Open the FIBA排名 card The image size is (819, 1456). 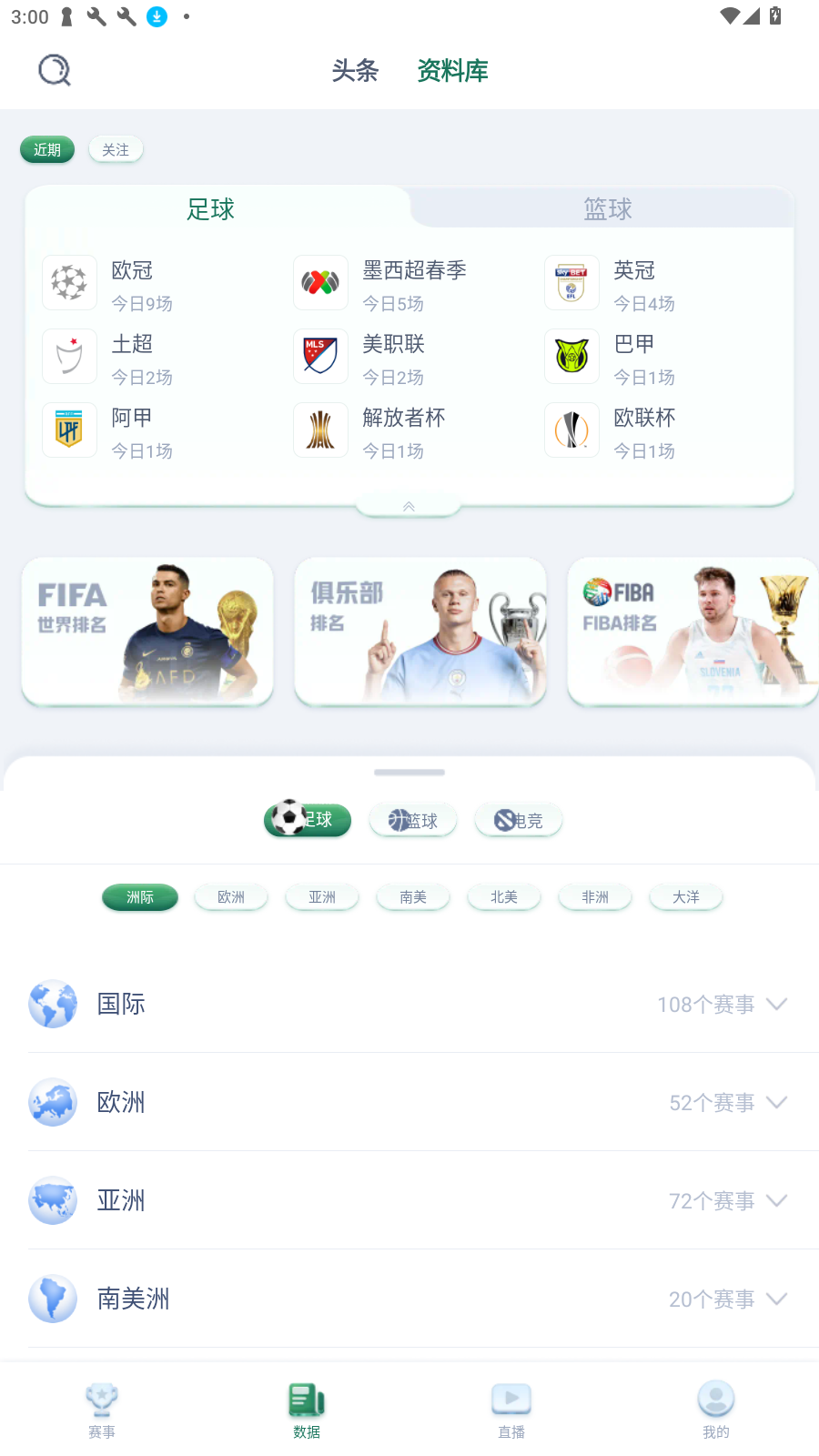point(692,631)
